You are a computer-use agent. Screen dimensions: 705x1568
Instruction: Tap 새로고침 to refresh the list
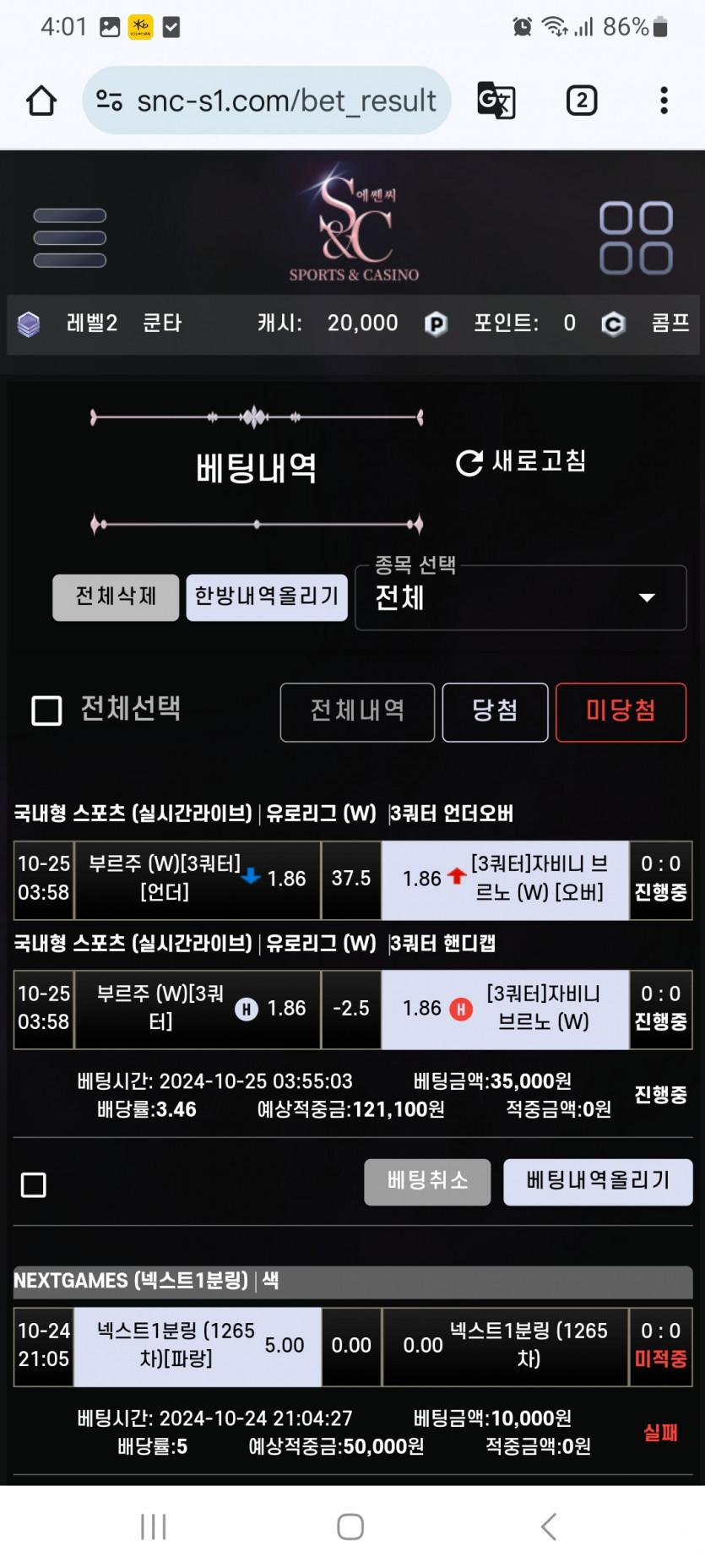click(521, 461)
